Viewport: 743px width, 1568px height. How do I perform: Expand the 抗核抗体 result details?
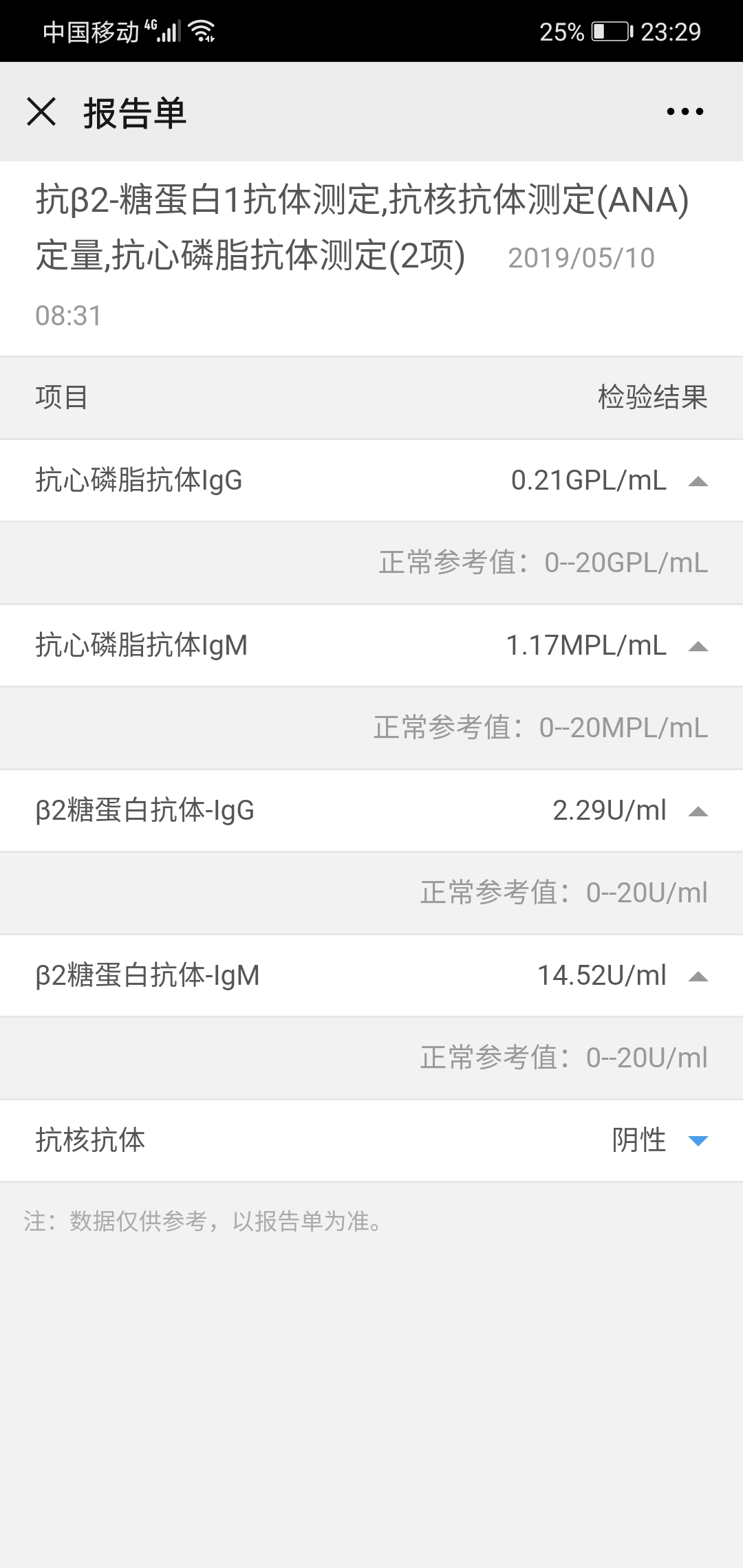700,1140
